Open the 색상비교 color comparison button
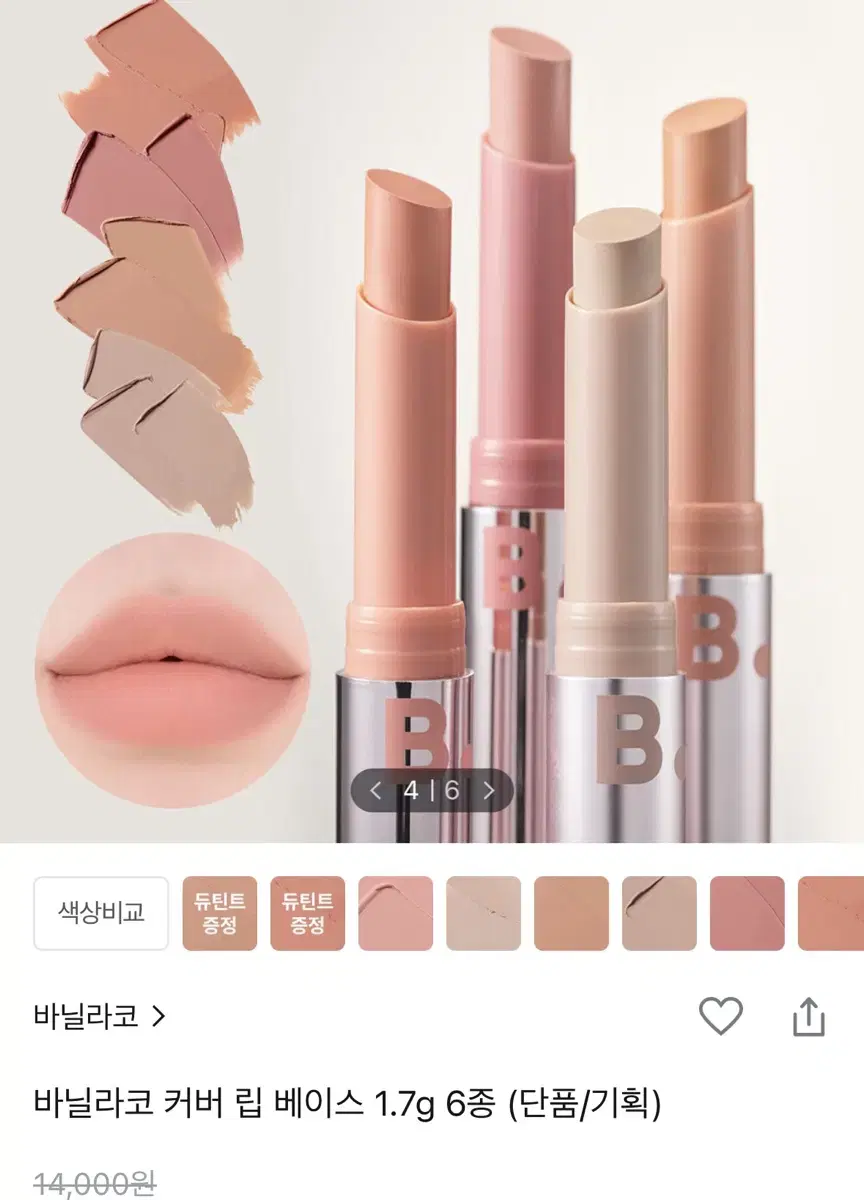 (101, 911)
